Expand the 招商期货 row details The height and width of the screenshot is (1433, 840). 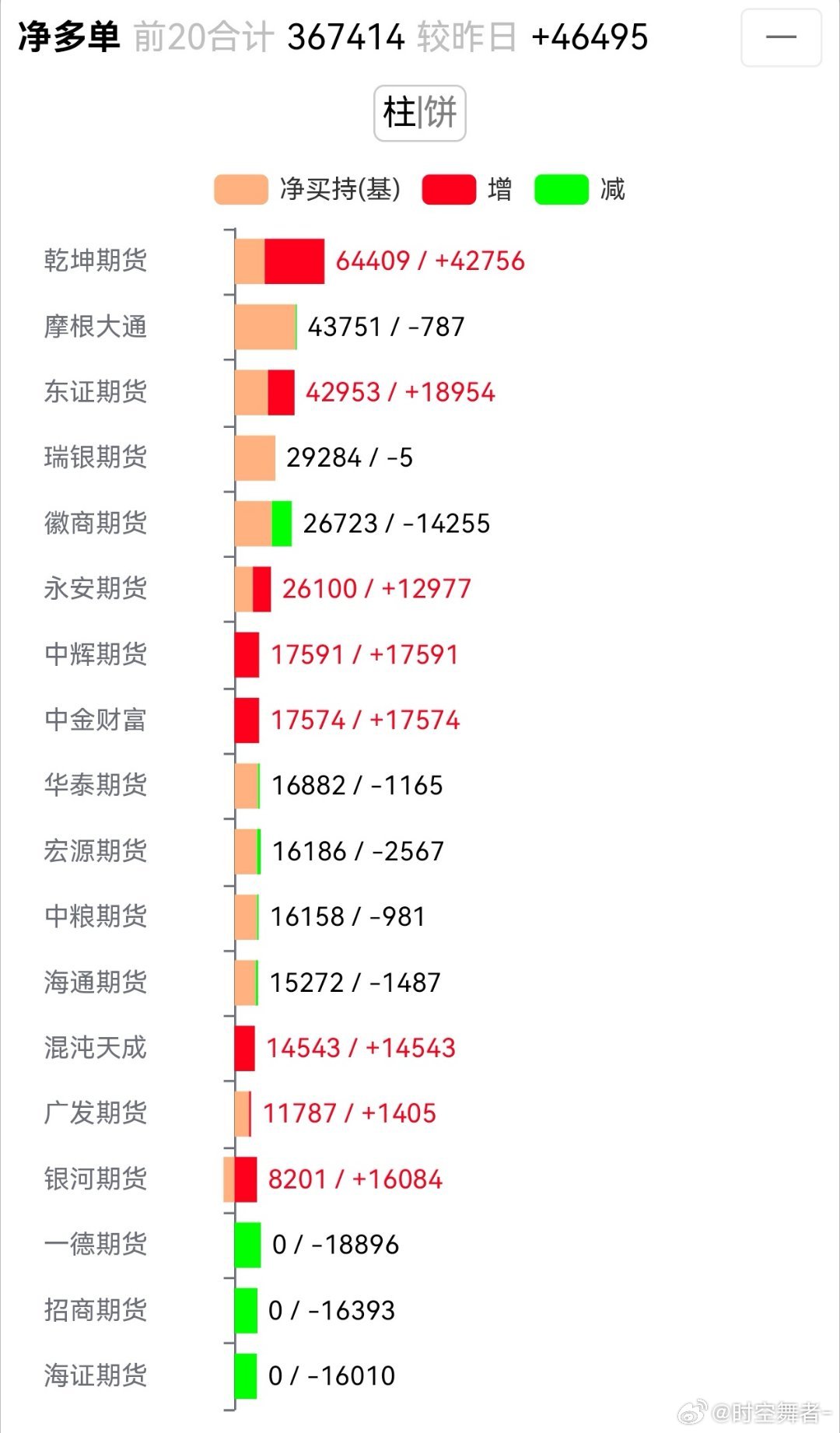pyautogui.click(x=93, y=1310)
